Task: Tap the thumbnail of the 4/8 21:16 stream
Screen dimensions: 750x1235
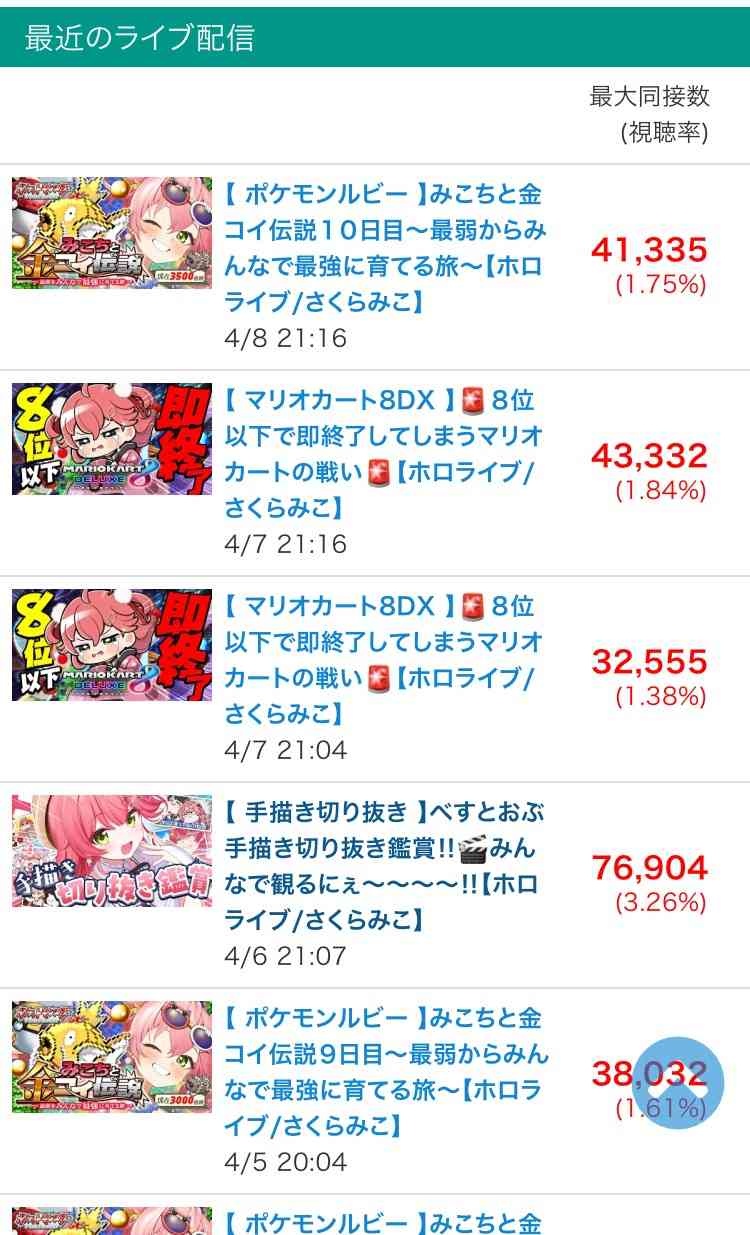Action: pos(112,233)
